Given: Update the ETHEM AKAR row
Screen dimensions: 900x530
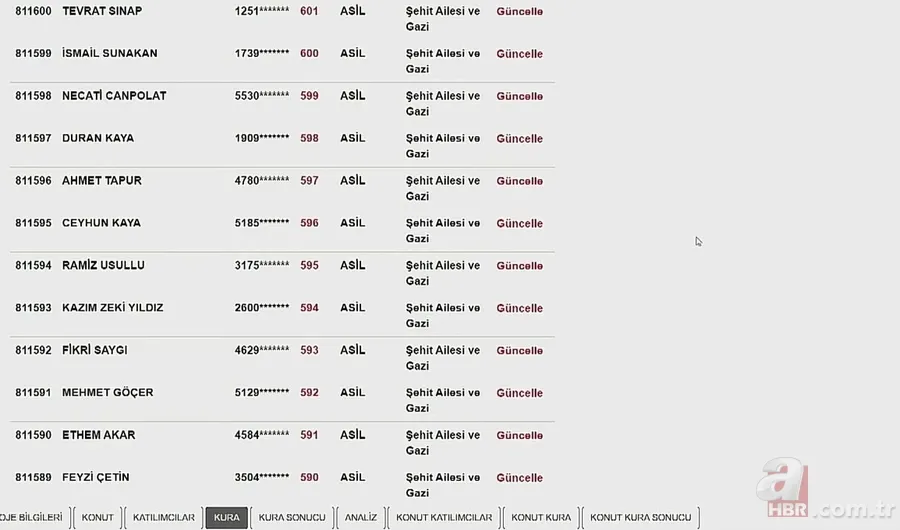Looking at the screenshot, I should 519,436.
